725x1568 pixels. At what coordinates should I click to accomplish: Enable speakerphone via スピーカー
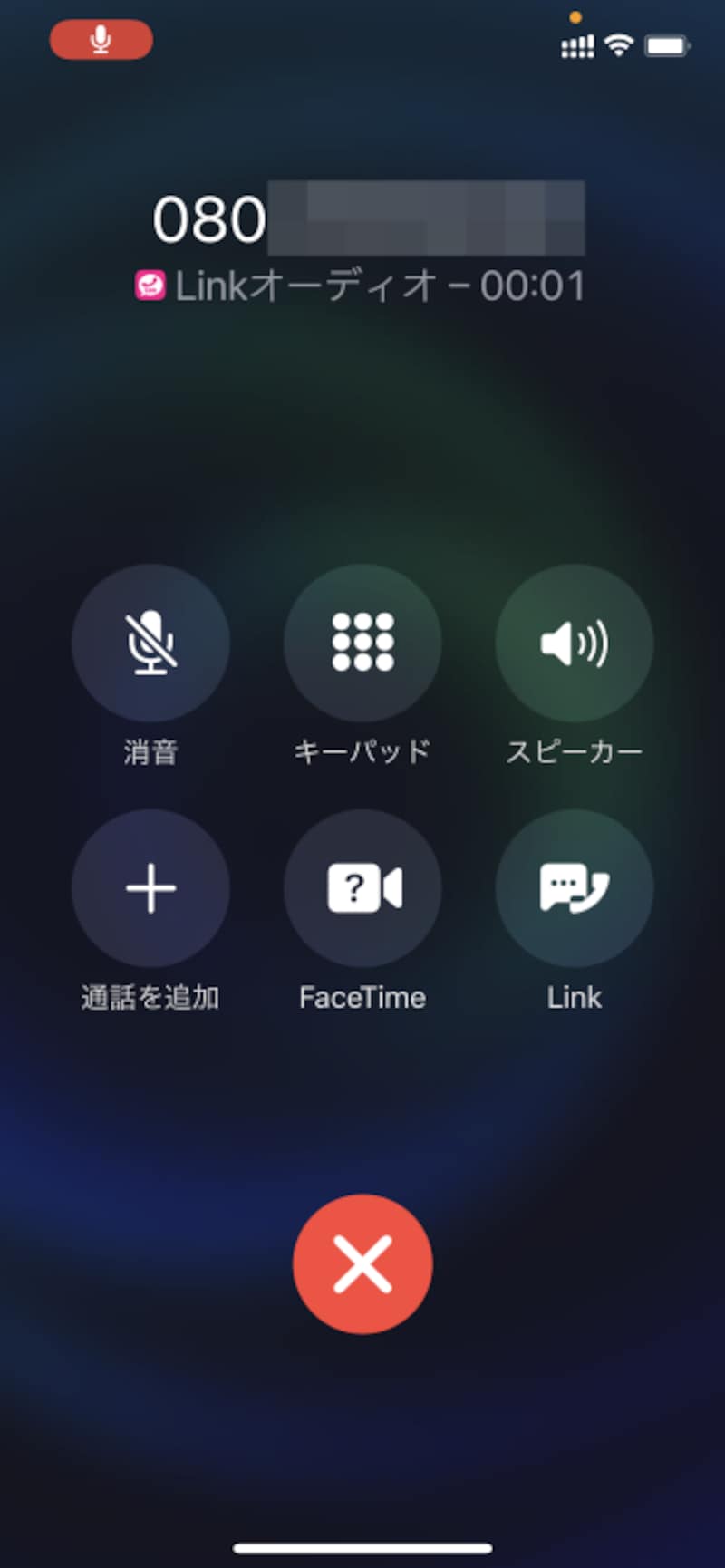tap(574, 642)
